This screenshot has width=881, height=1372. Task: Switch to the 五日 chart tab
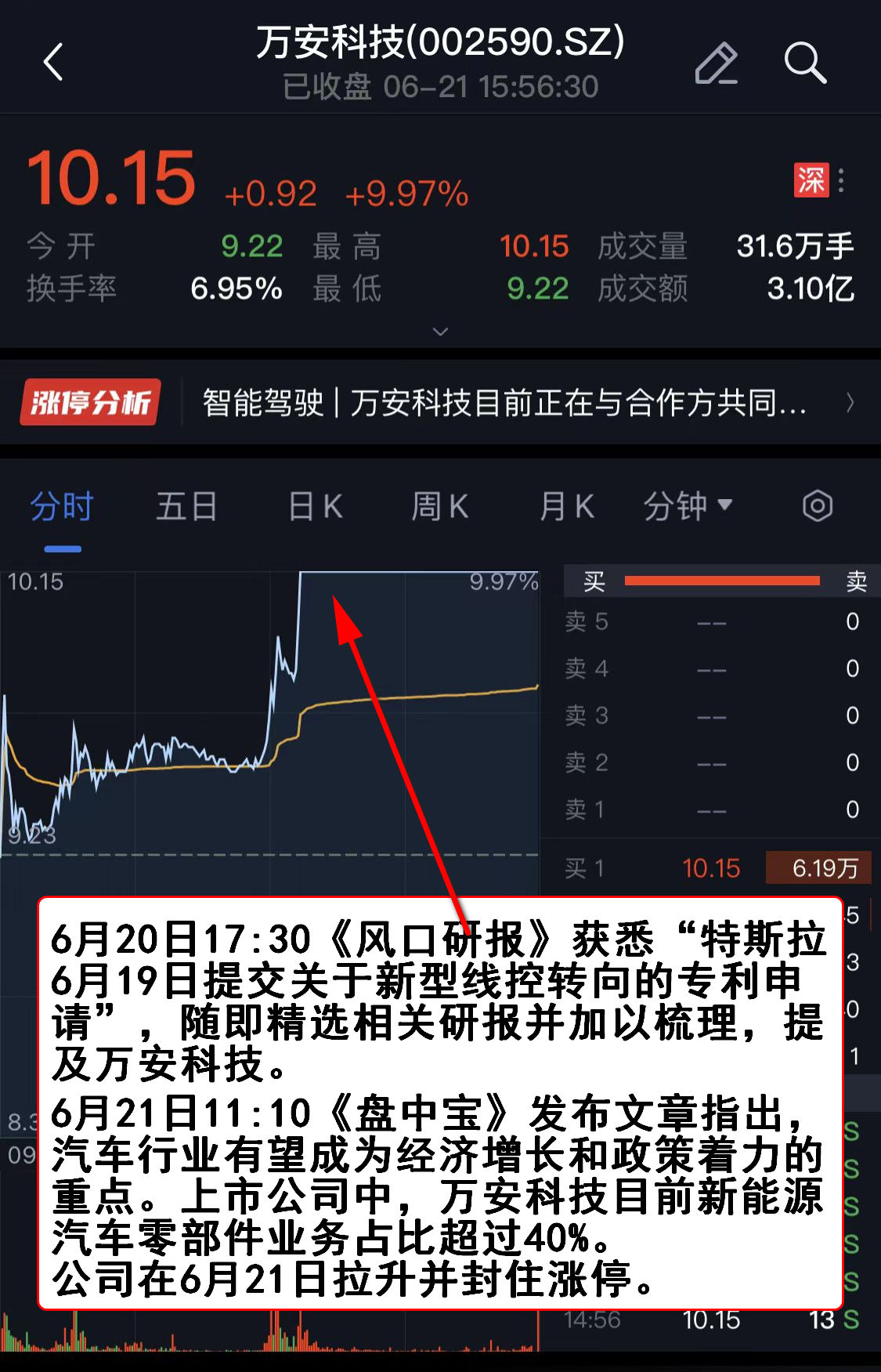coord(186,506)
